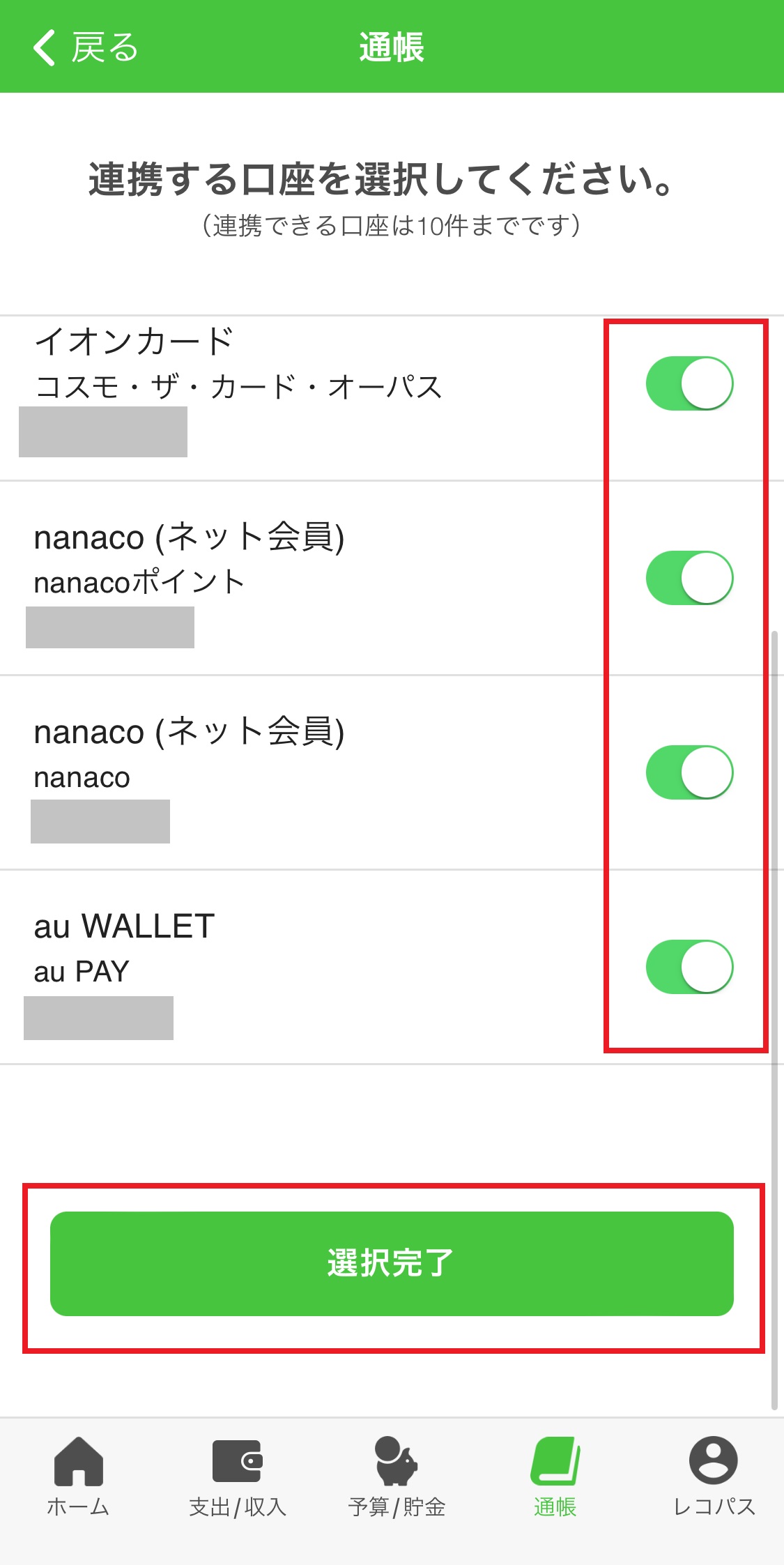
Task: Disable the nanacoポイント account switch
Action: (x=689, y=578)
